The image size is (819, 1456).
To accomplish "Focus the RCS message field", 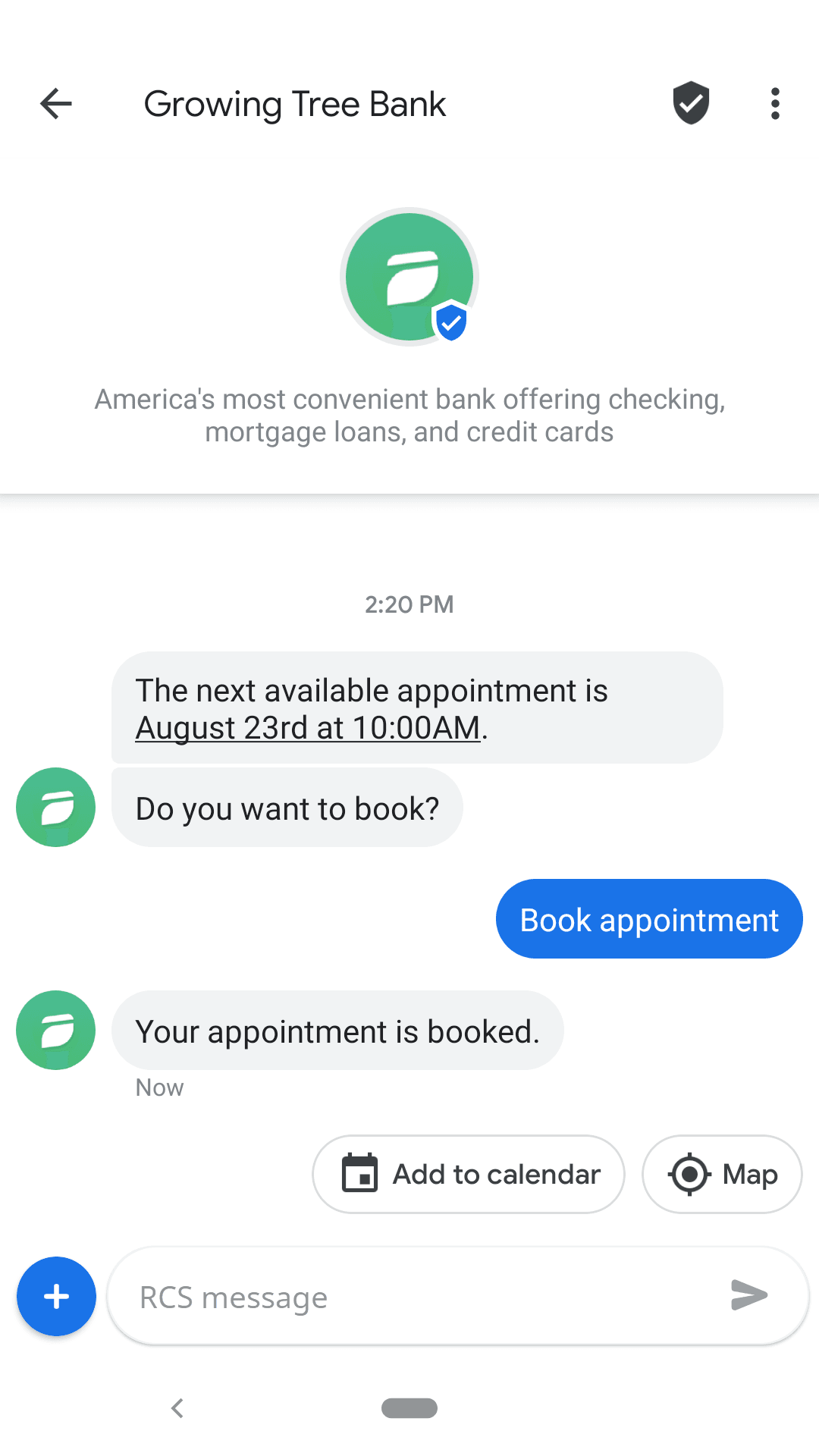I will pyautogui.click(x=417, y=1297).
